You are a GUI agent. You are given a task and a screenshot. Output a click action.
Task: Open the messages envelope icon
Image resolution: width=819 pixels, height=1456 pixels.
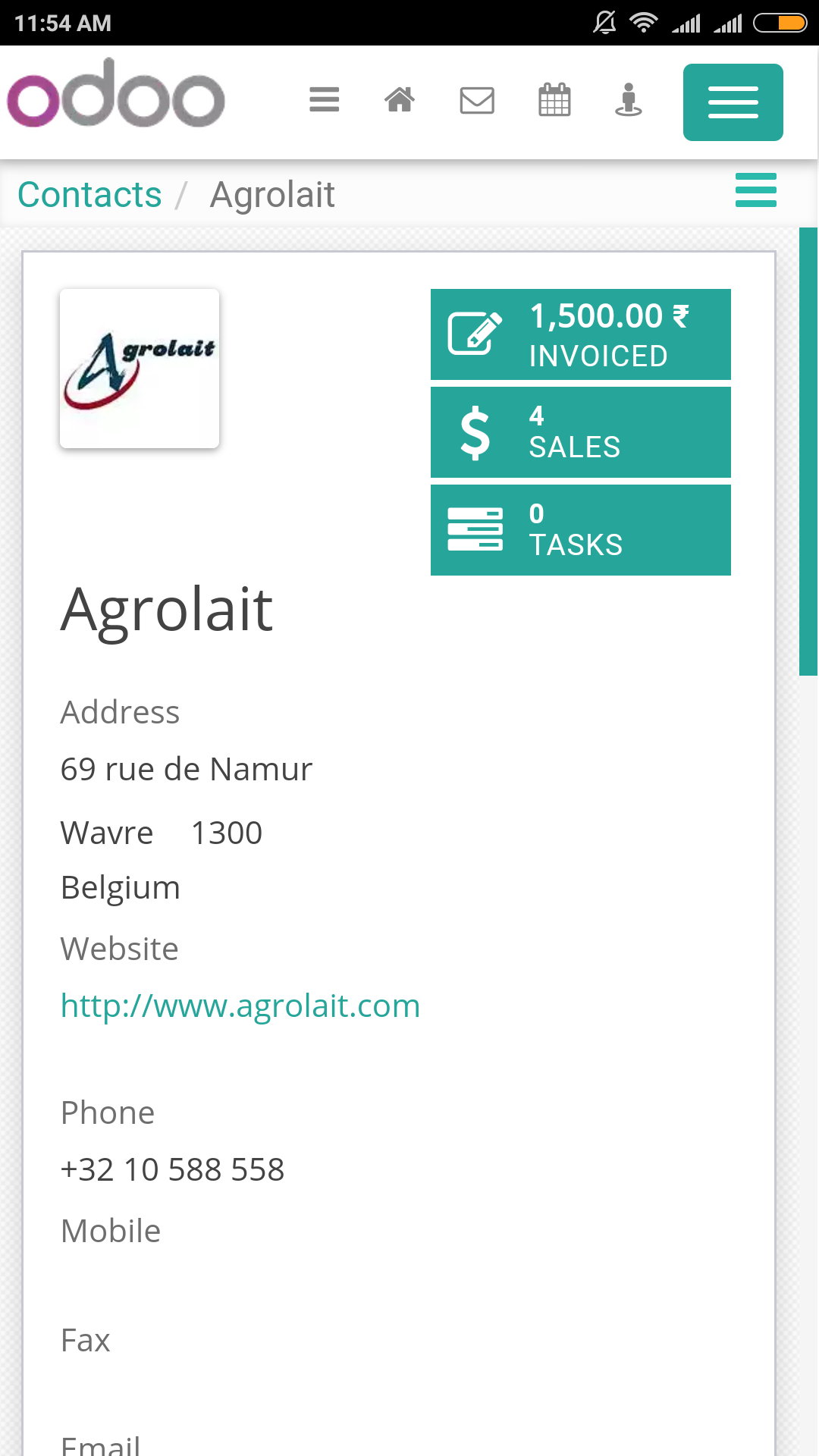point(477,100)
